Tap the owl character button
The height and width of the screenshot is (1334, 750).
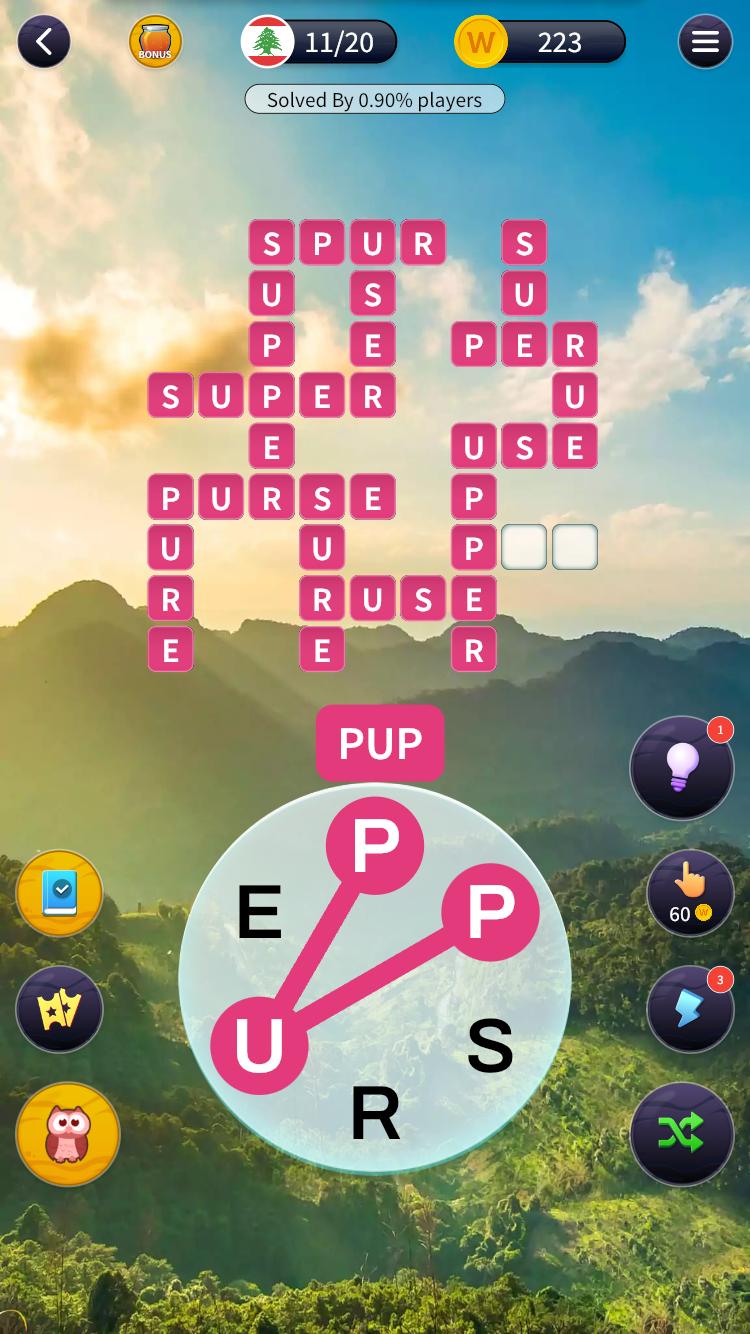[68, 1135]
